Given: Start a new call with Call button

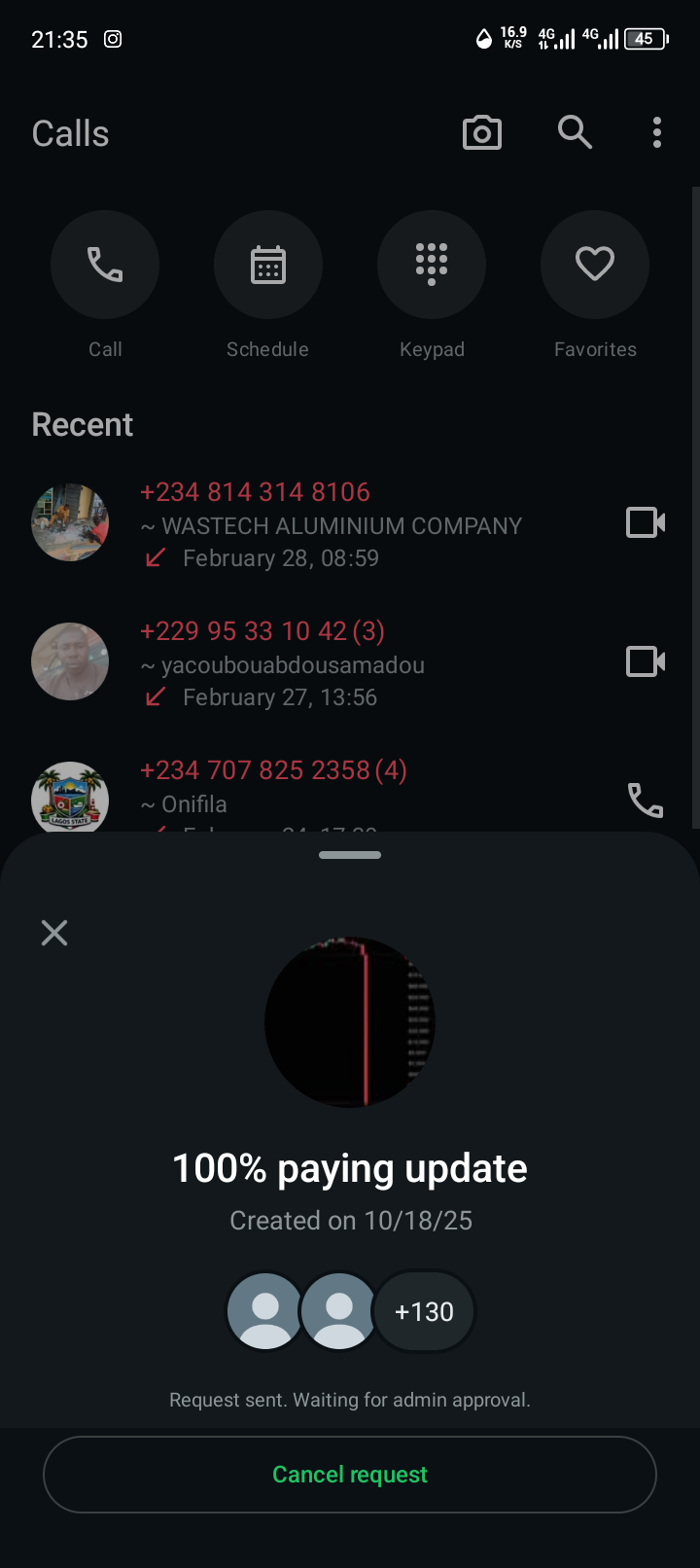Looking at the screenshot, I should pos(105,265).
